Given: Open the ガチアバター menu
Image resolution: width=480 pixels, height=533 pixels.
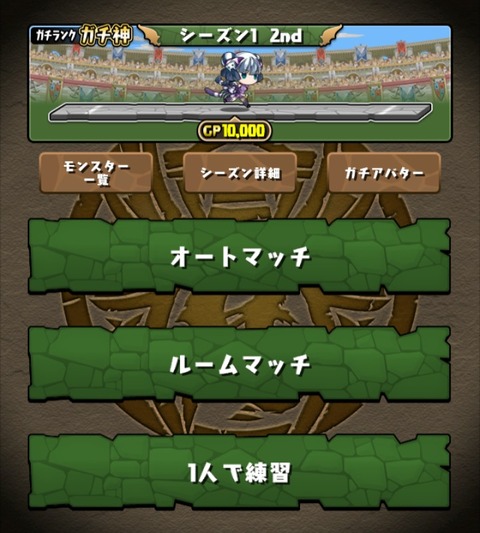Looking at the screenshot, I should click(384, 173).
